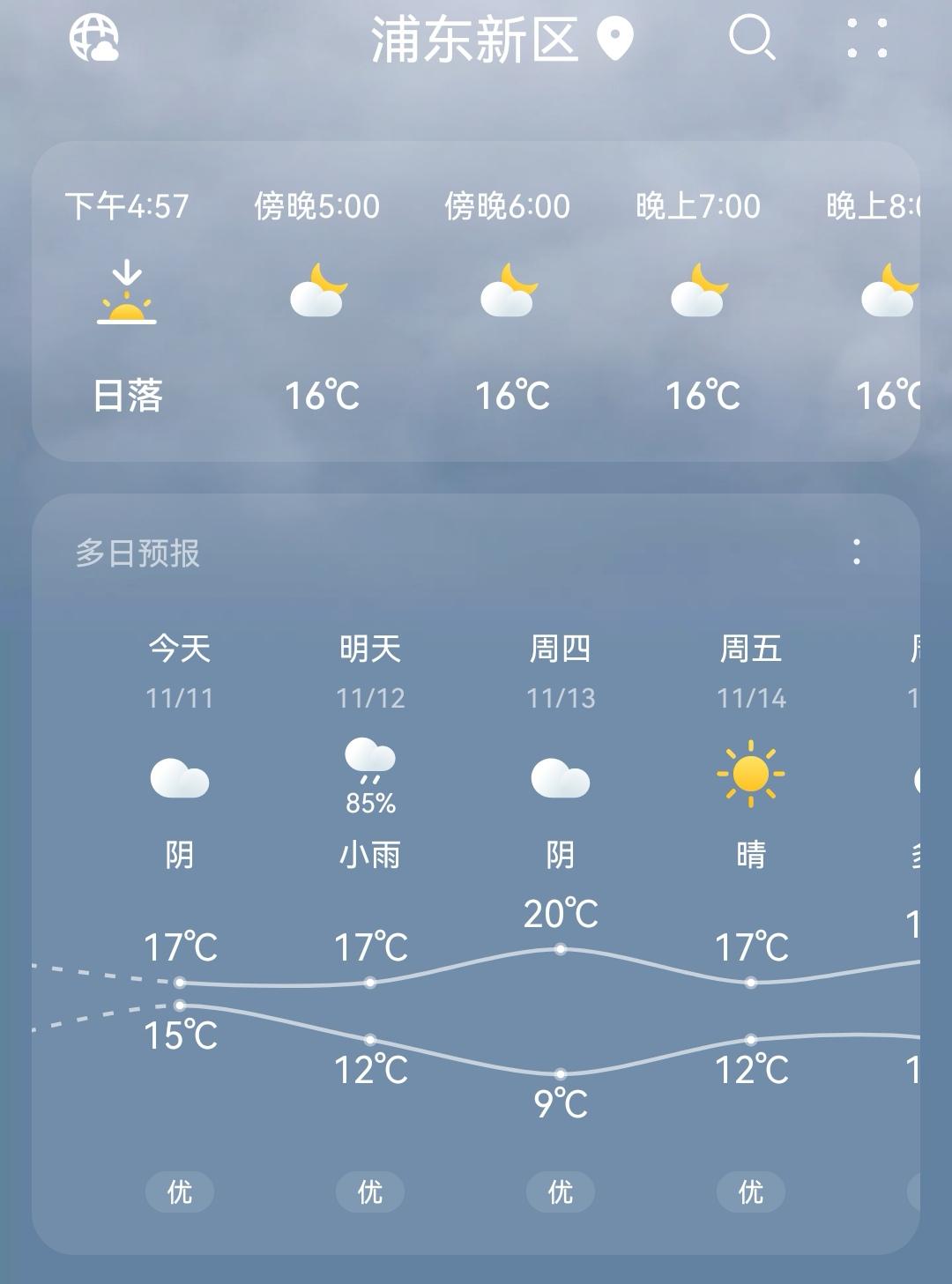Click the 优 air quality badge for today
This screenshot has height=1284, width=952.
click(180, 1191)
